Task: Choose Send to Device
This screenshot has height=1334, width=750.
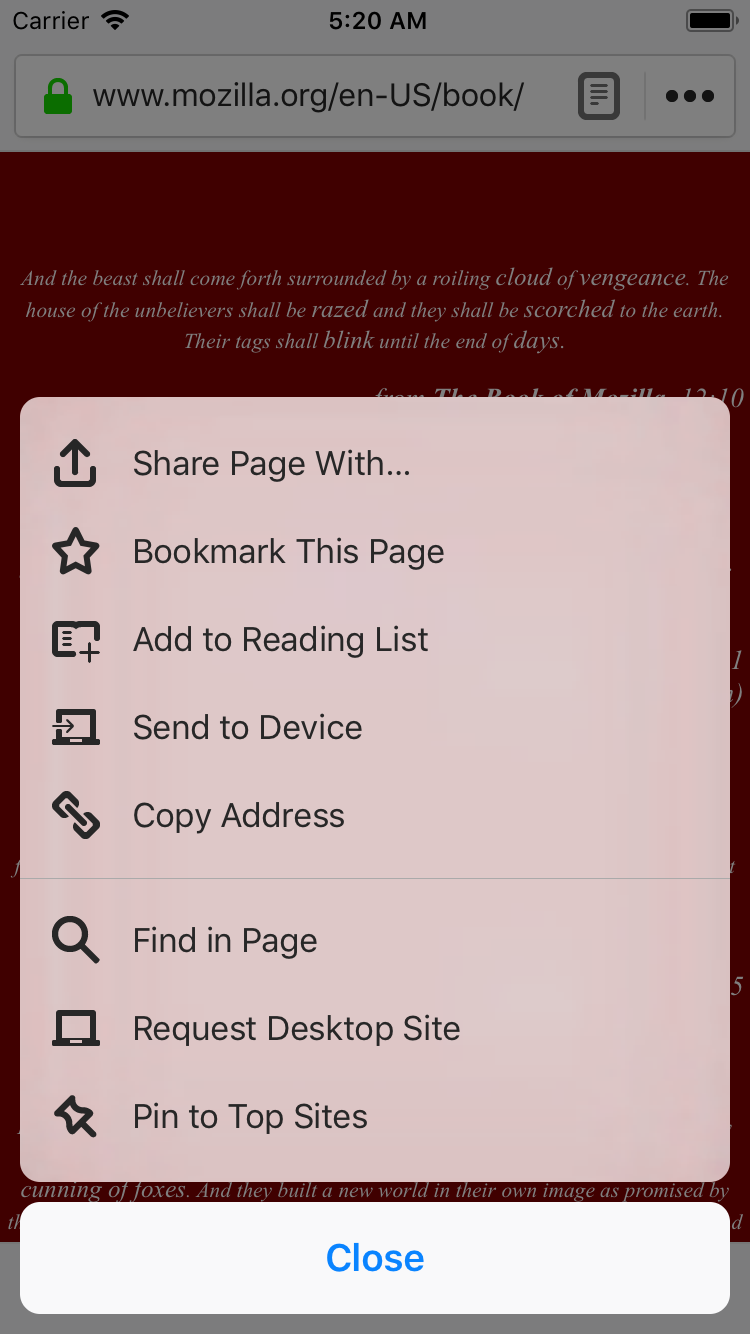Action: click(x=247, y=728)
